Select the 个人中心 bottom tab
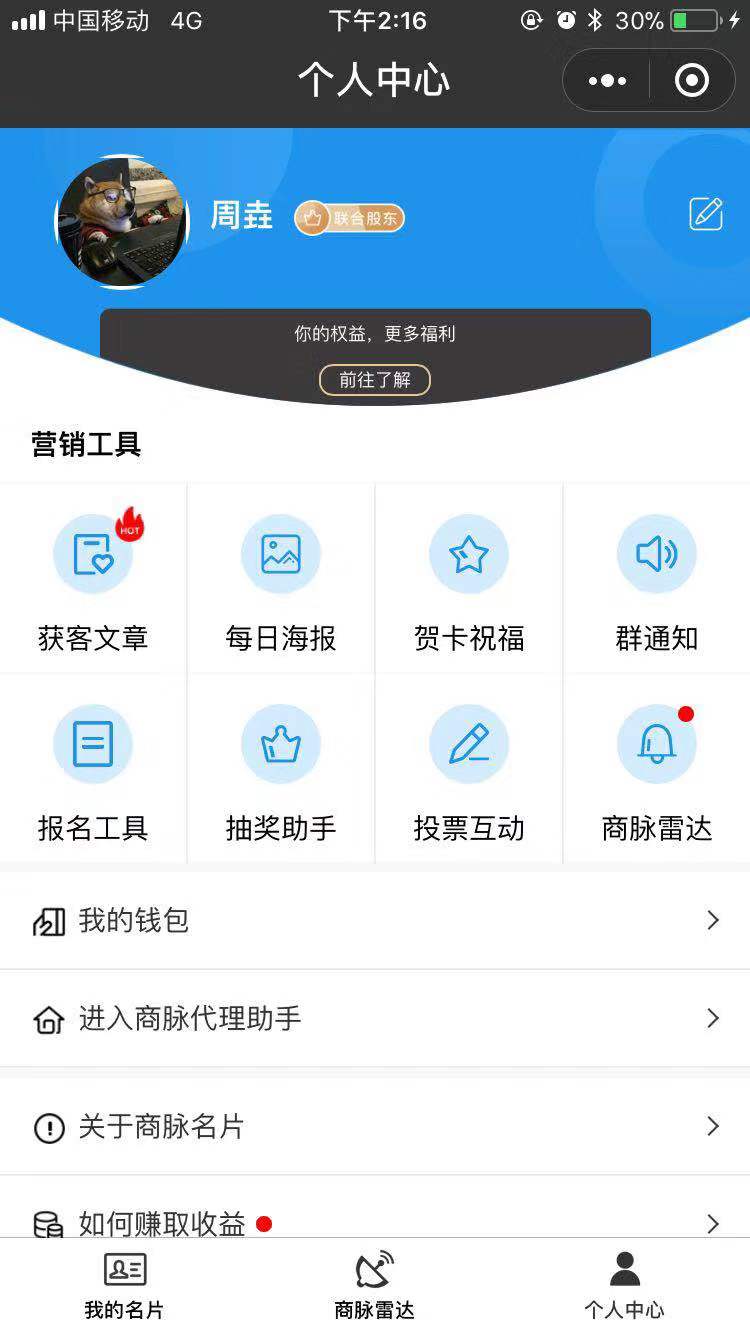Image resolution: width=750 pixels, height=1334 pixels. tap(624, 1284)
